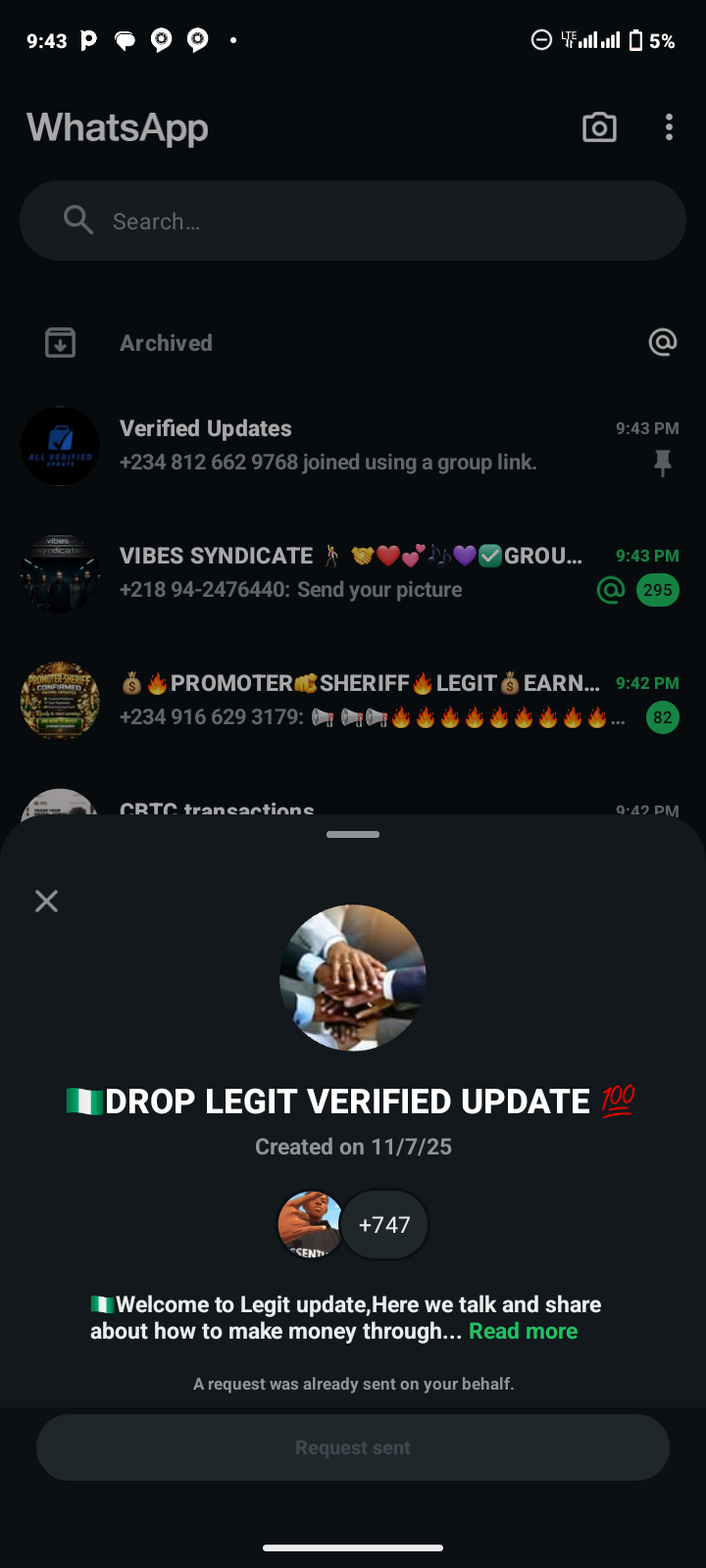Viewport: 706px width, 1568px height.
Task: Open the camera icon
Action: [599, 127]
